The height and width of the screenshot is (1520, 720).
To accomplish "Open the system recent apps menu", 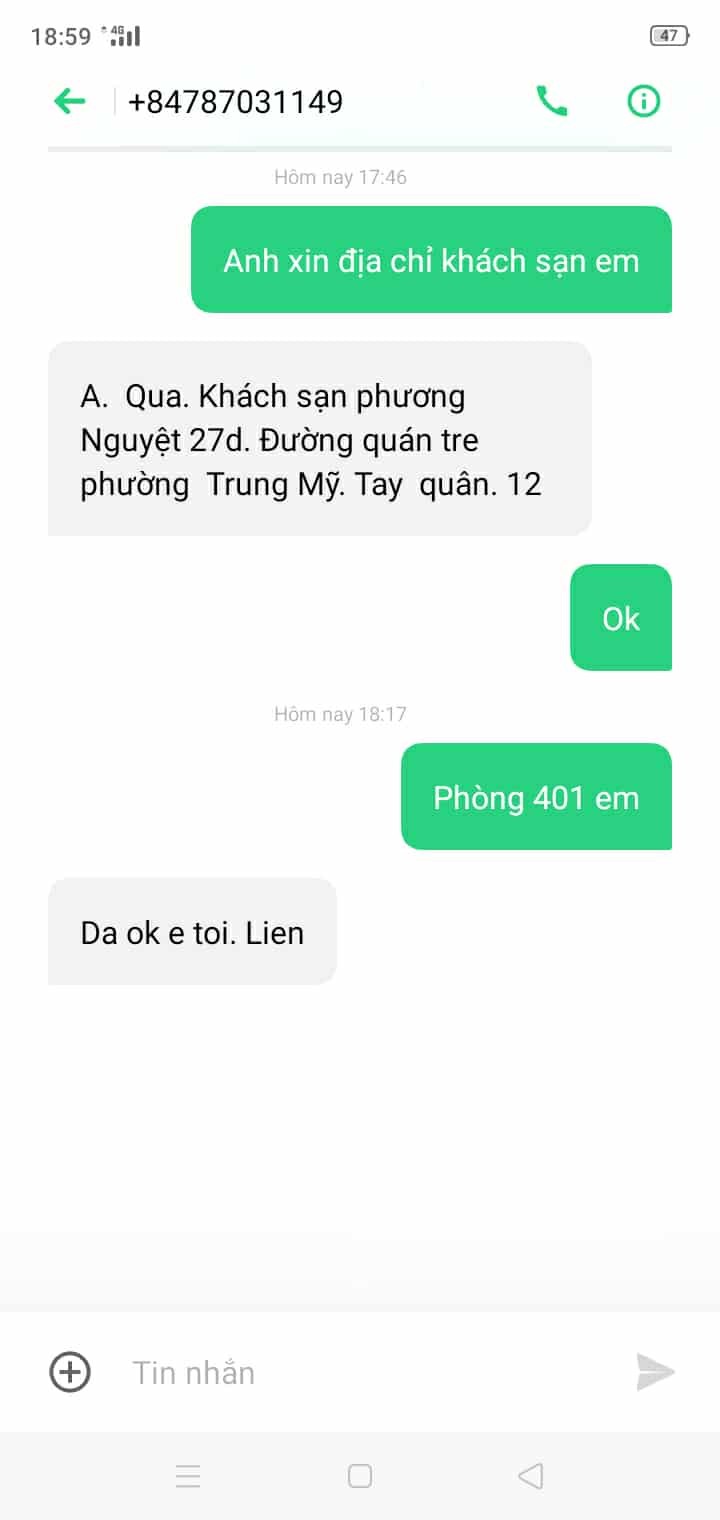I will point(188,1476).
